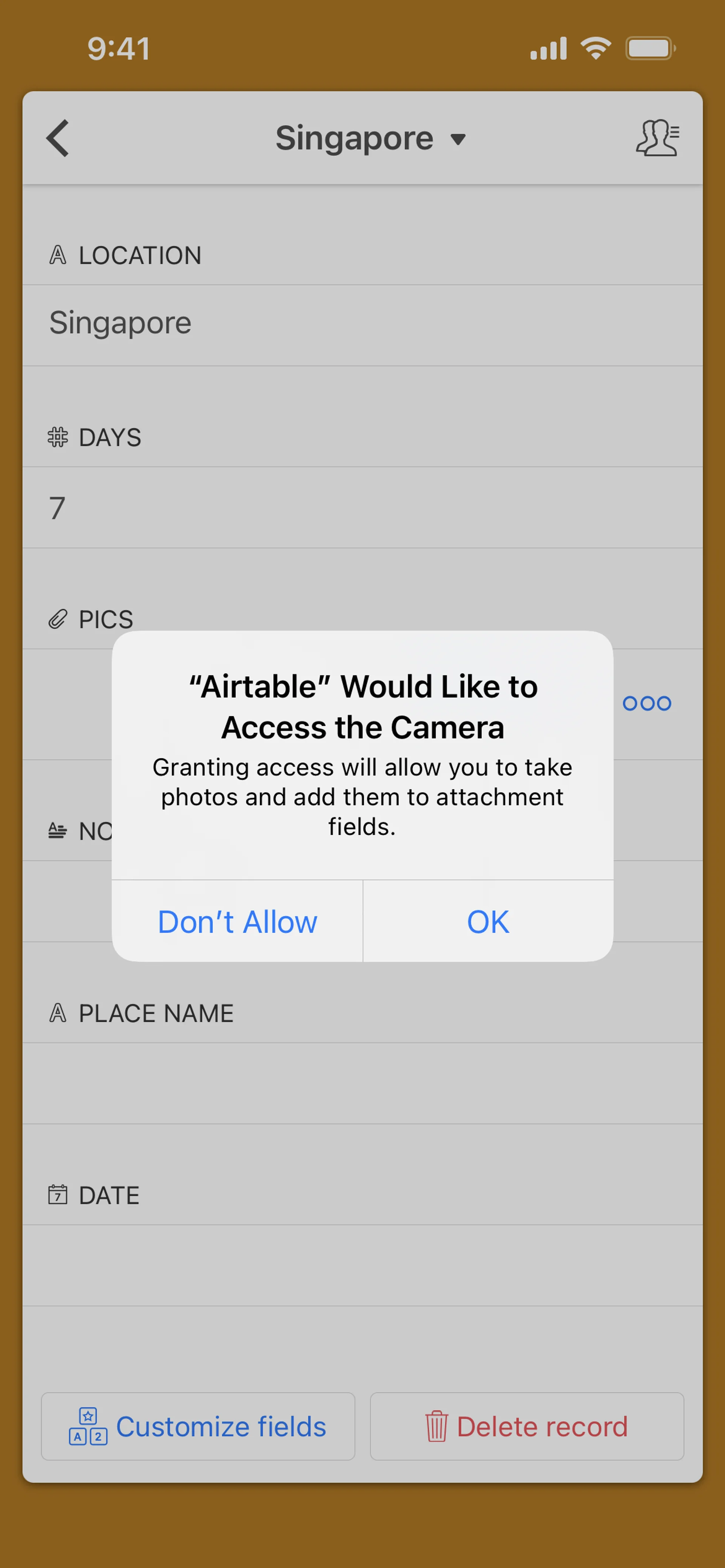
Task: Allow camera access with OK
Action: (x=487, y=922)
